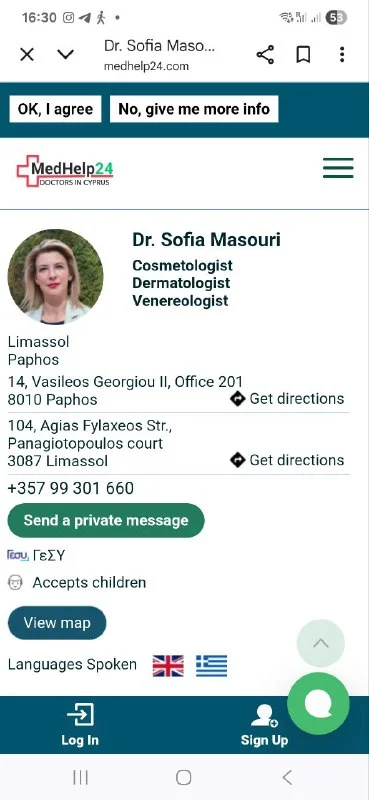Screen dimensions: 369x800
Task: Tap Log In at the bottom
Action: point(80,724)
